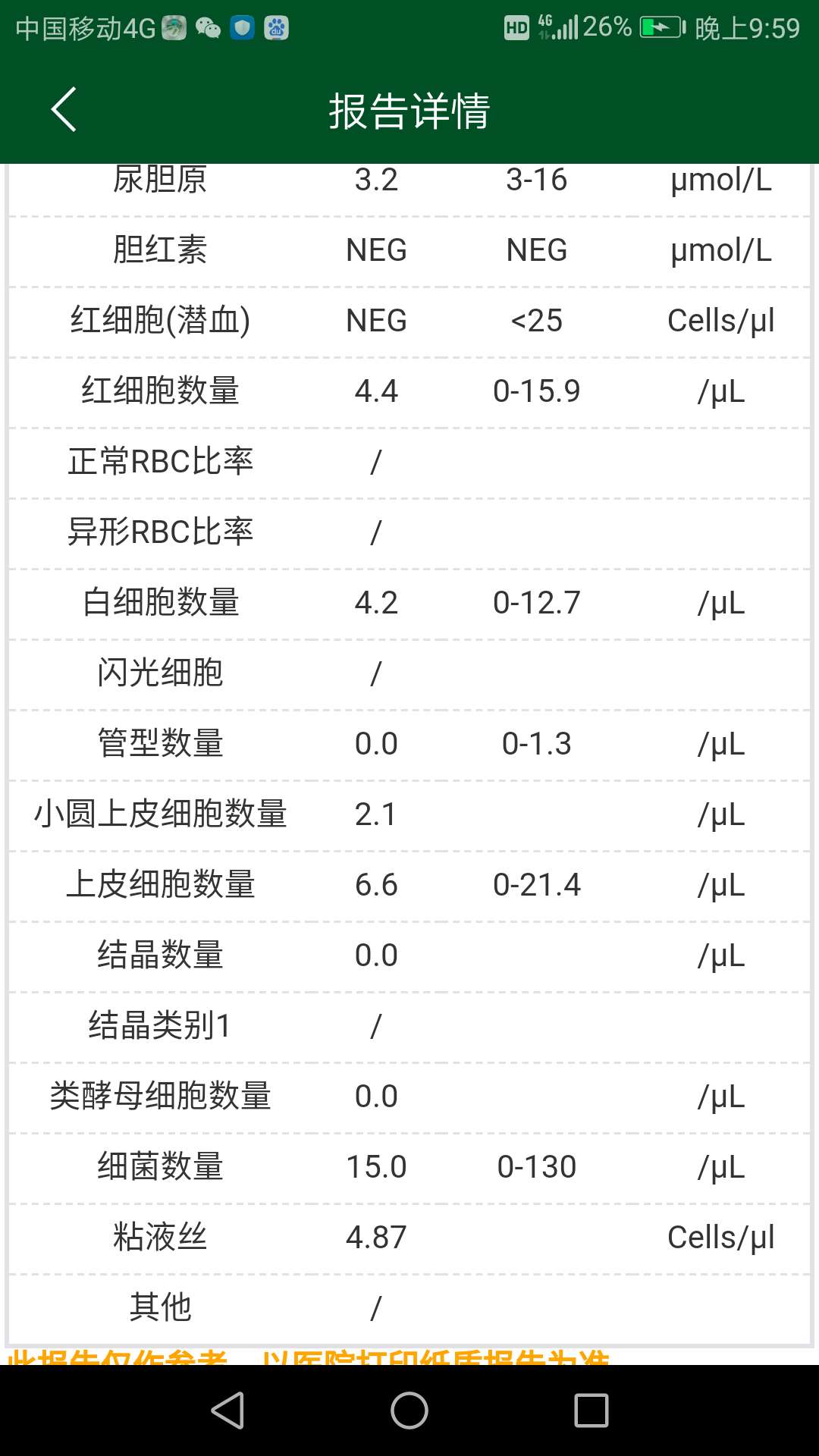Select the 尿胆原 result row

click(409, 179)
